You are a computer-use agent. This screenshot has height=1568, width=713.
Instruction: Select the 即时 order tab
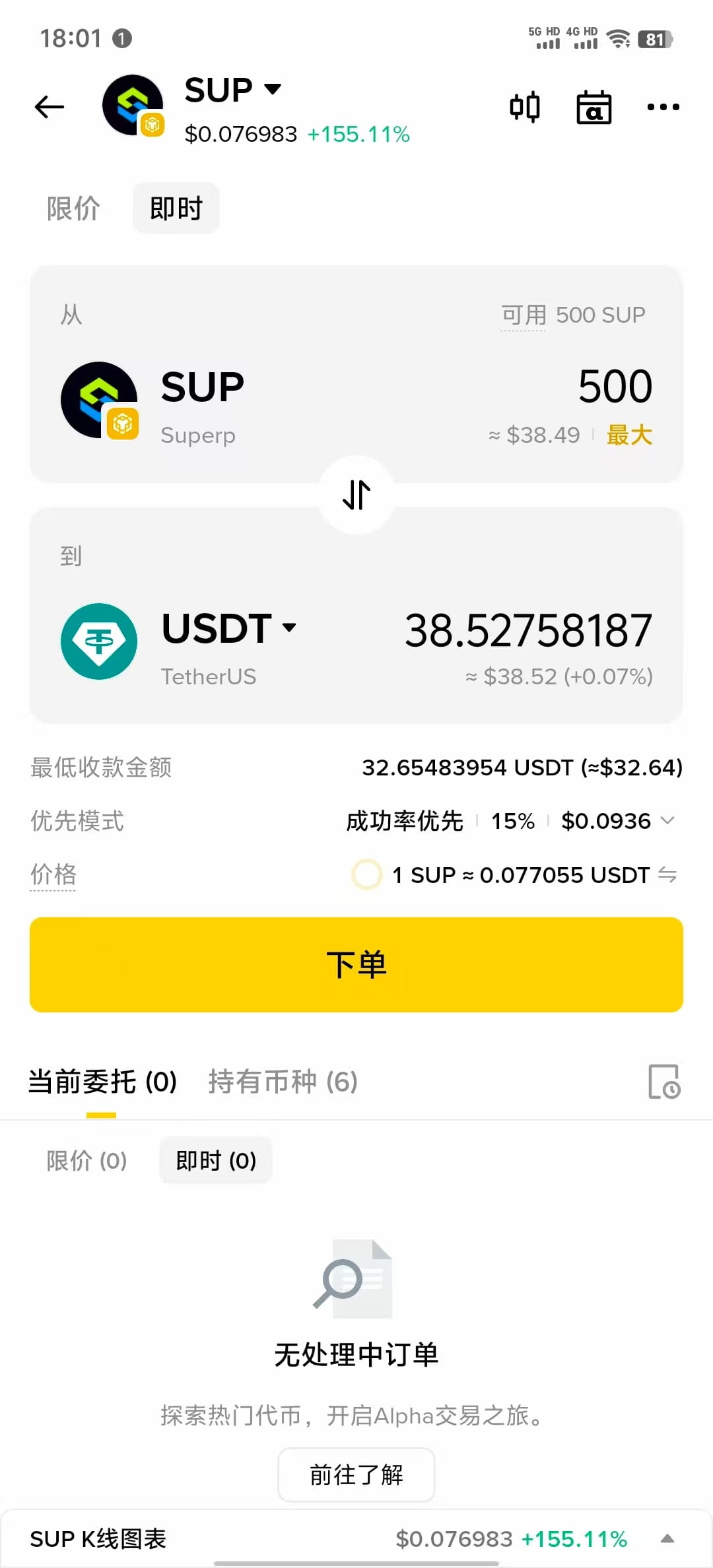point(176,209)
